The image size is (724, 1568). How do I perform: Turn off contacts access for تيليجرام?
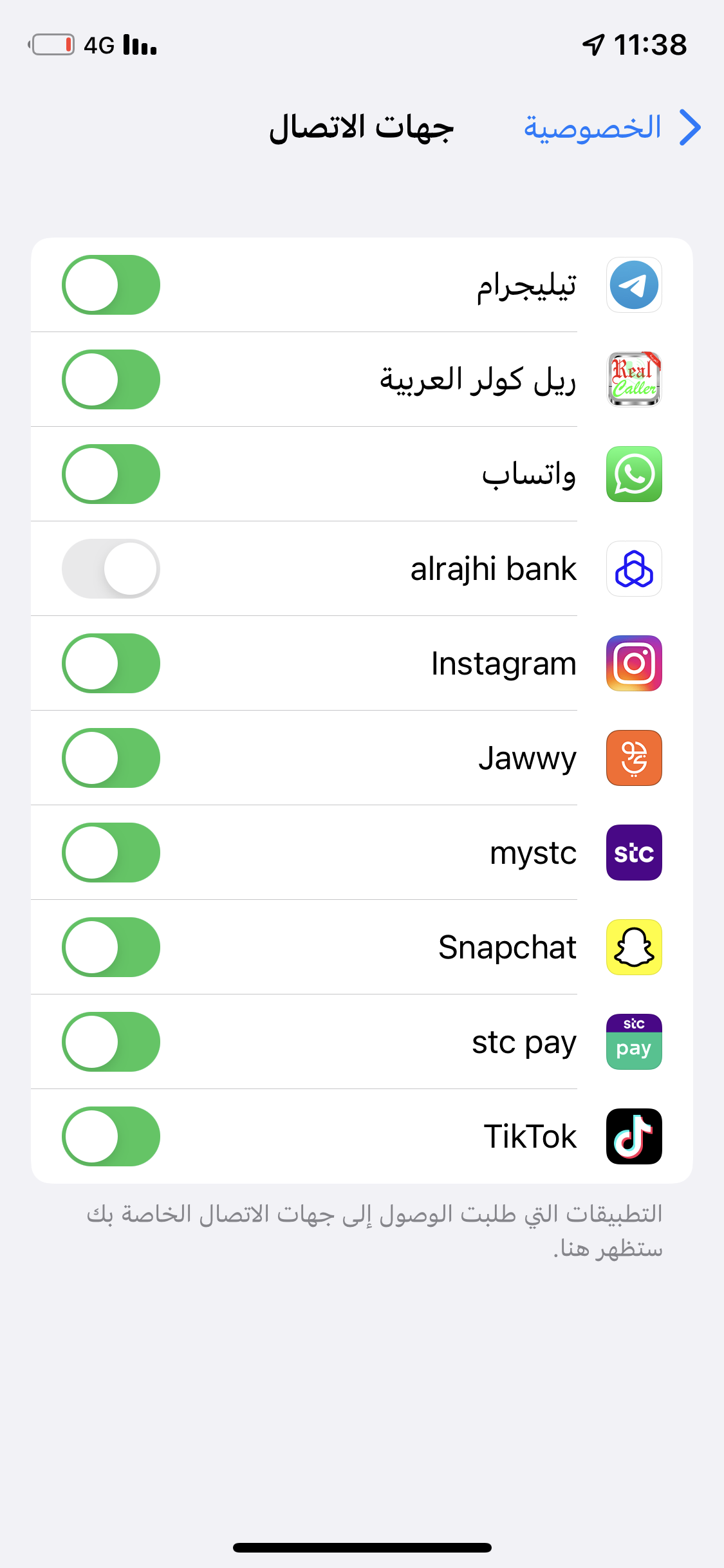coord(111,285)
